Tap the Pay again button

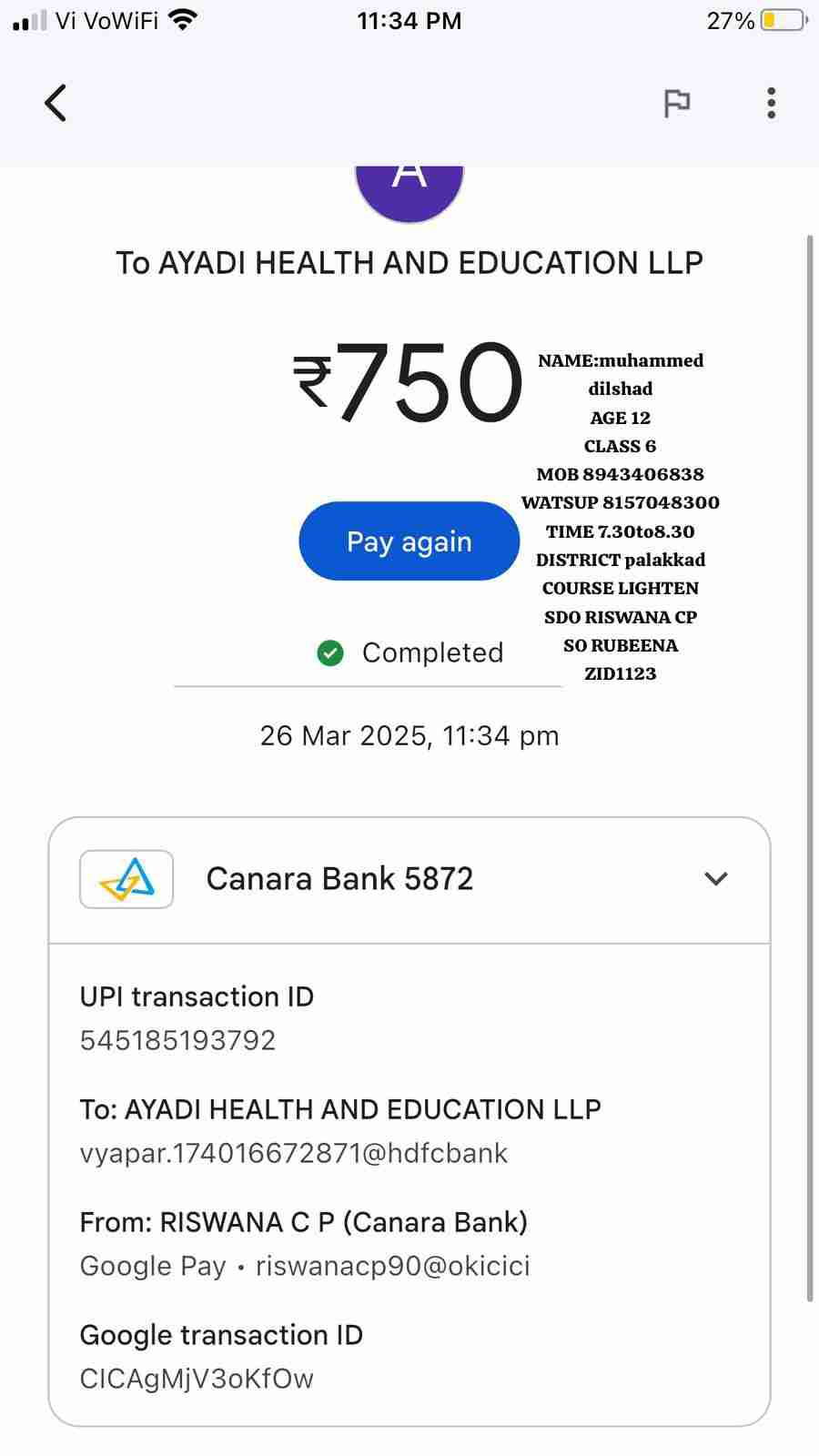click(409, 541)
